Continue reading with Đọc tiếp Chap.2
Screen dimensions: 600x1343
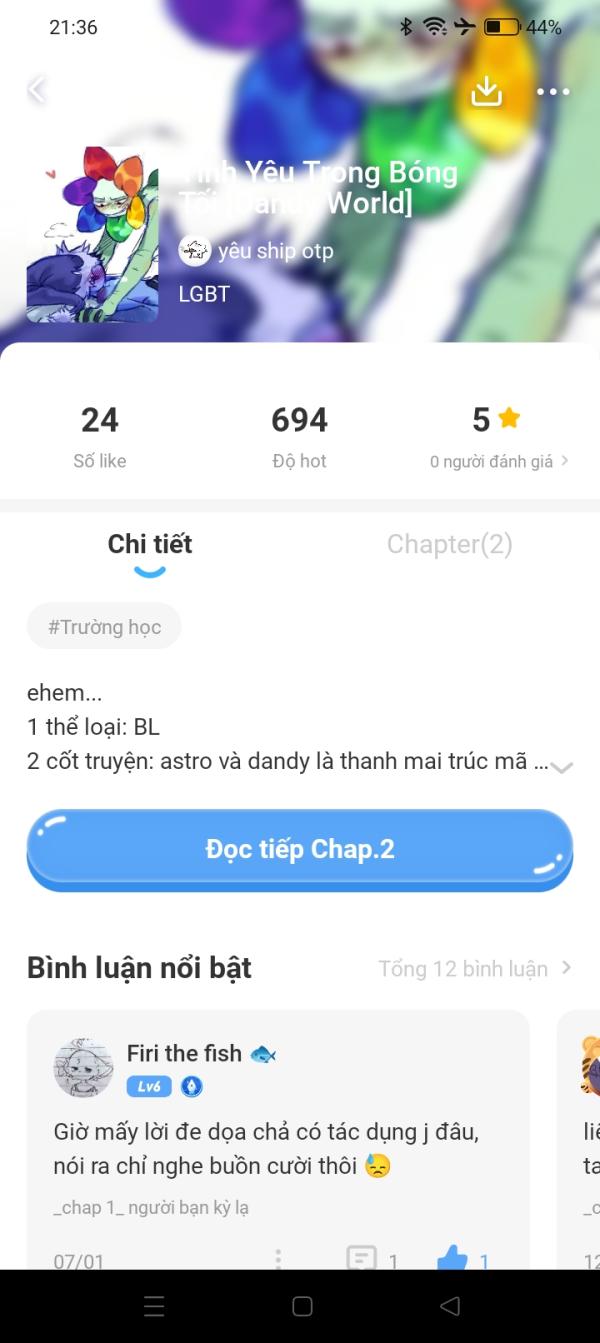300,849
